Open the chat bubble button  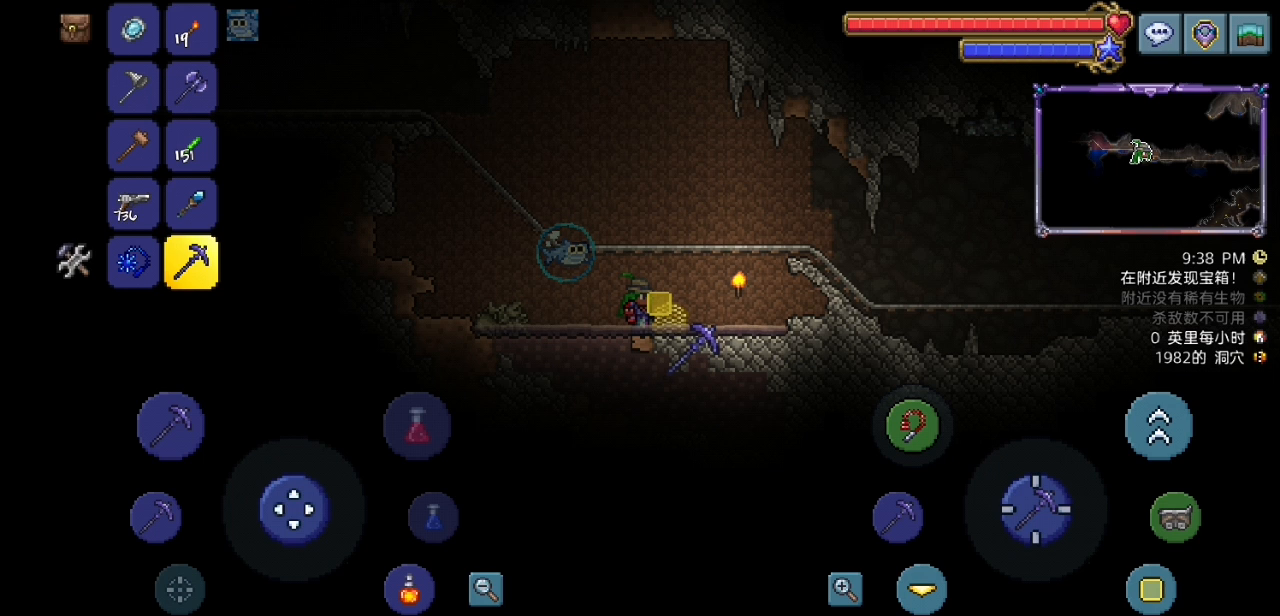1159,34
